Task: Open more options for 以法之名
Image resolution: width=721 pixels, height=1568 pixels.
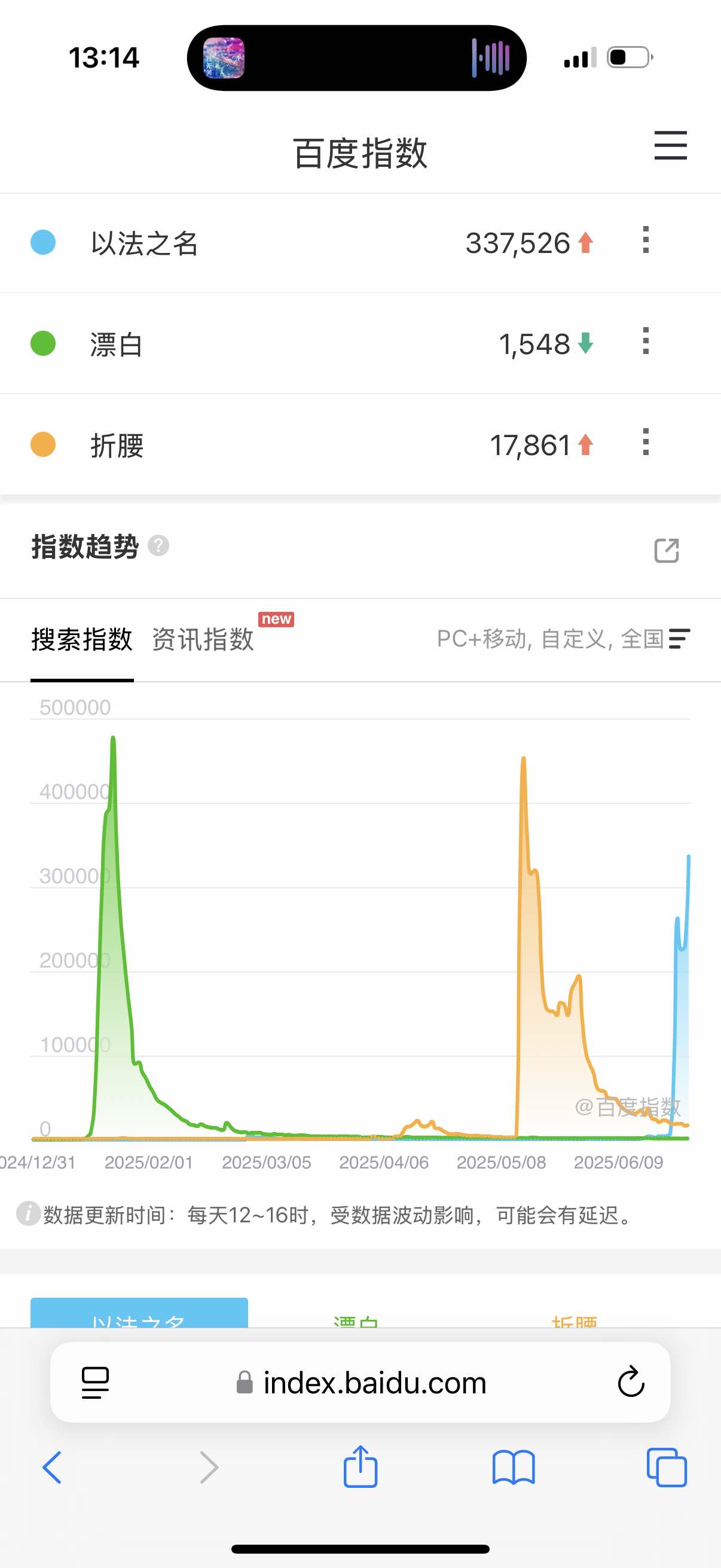Action: [x=646, y=240]
